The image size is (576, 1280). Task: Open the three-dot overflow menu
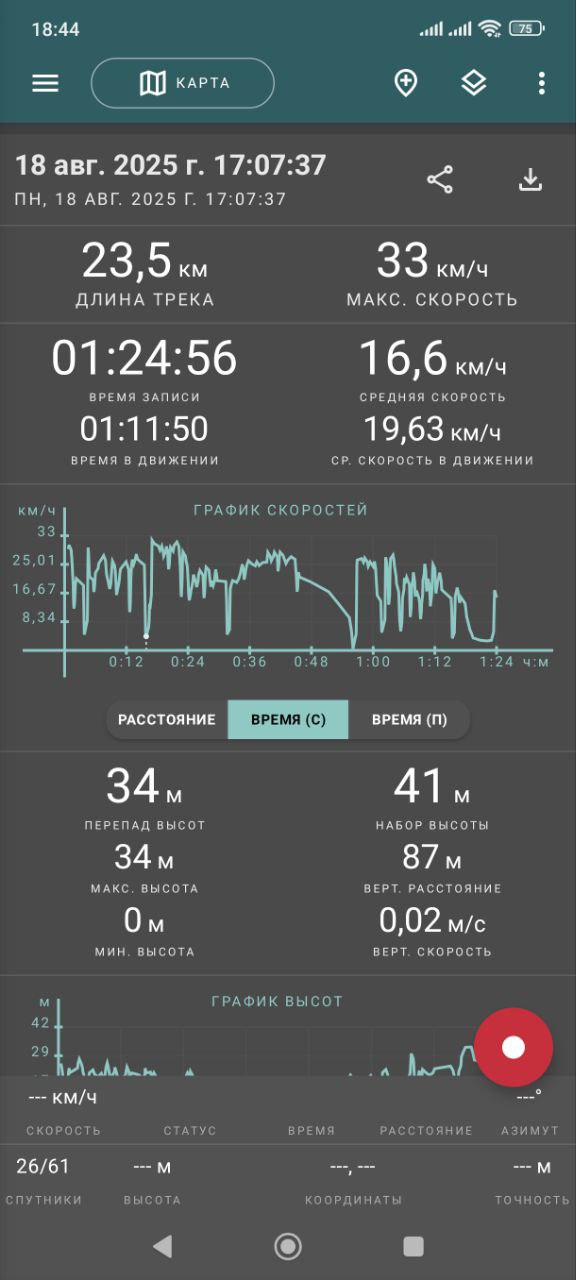541,83
